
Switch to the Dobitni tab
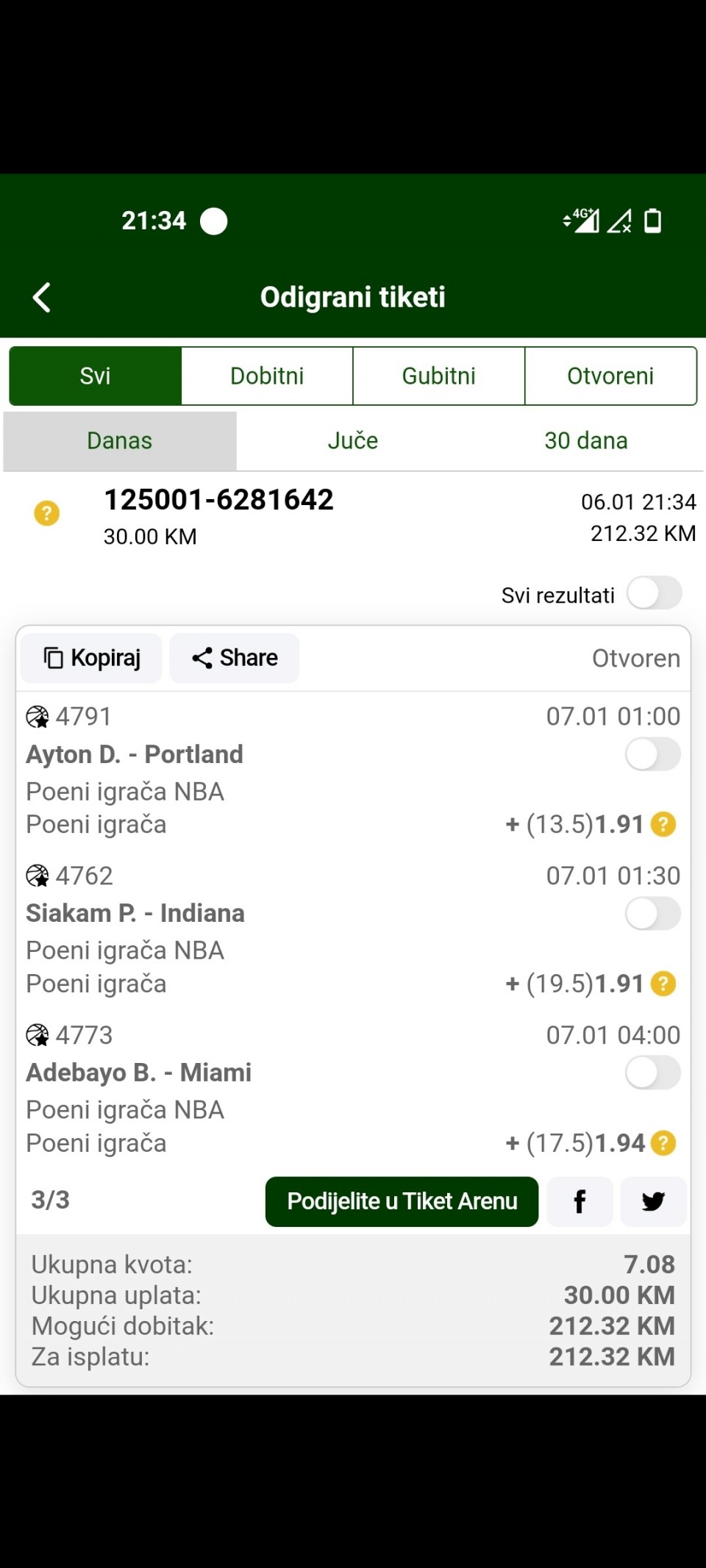(267, 376)
